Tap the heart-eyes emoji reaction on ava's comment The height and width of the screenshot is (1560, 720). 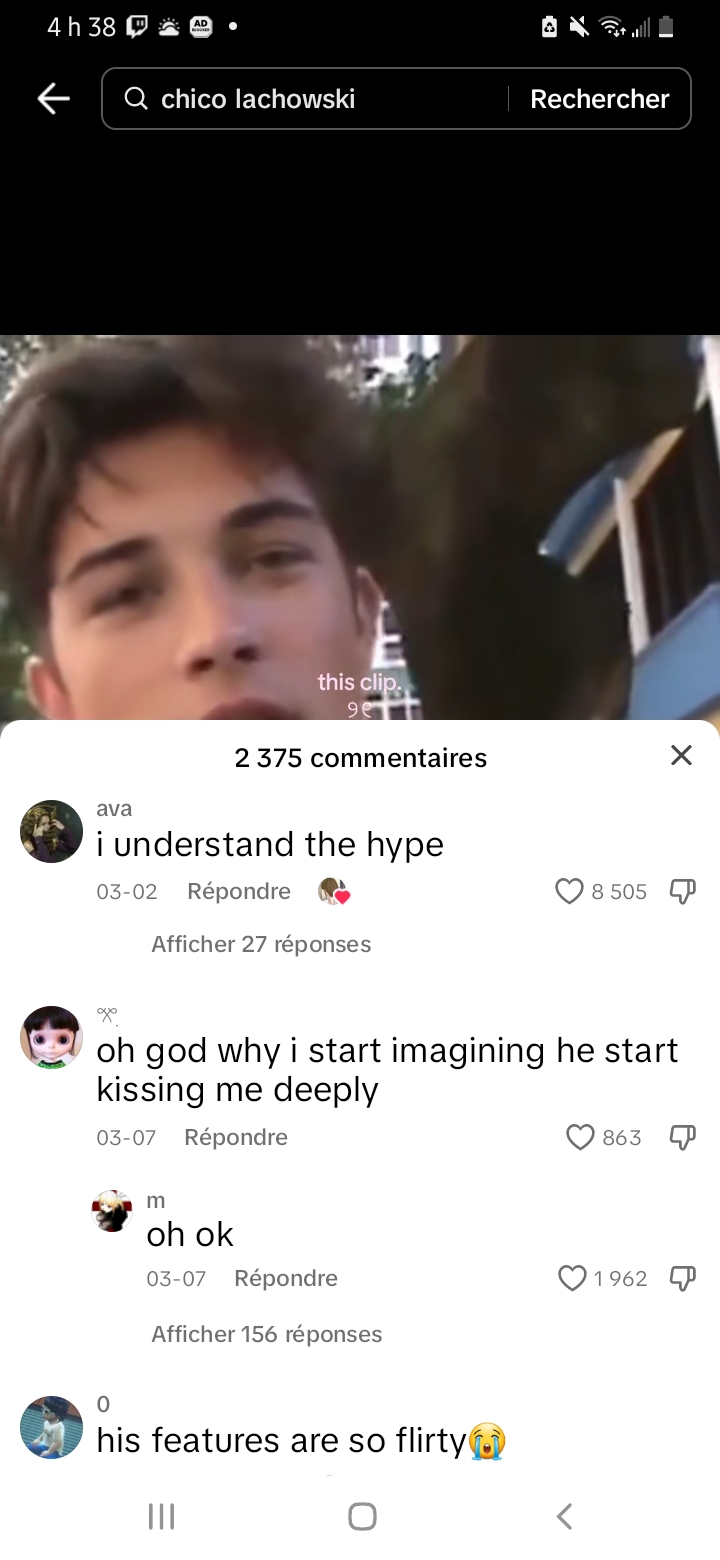[335, 891]
